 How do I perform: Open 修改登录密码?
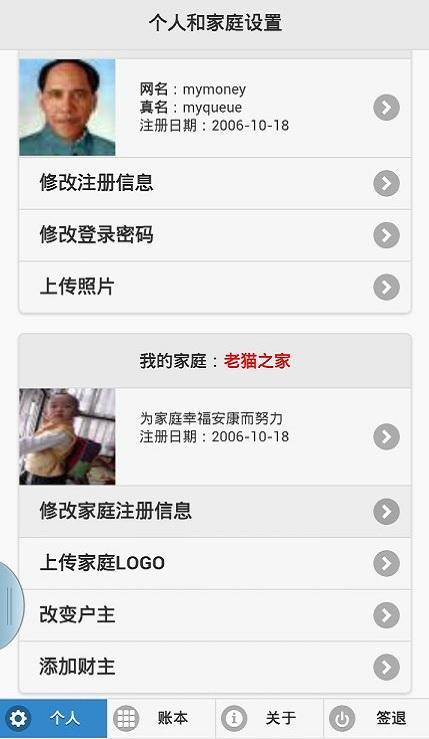point(215,235)
